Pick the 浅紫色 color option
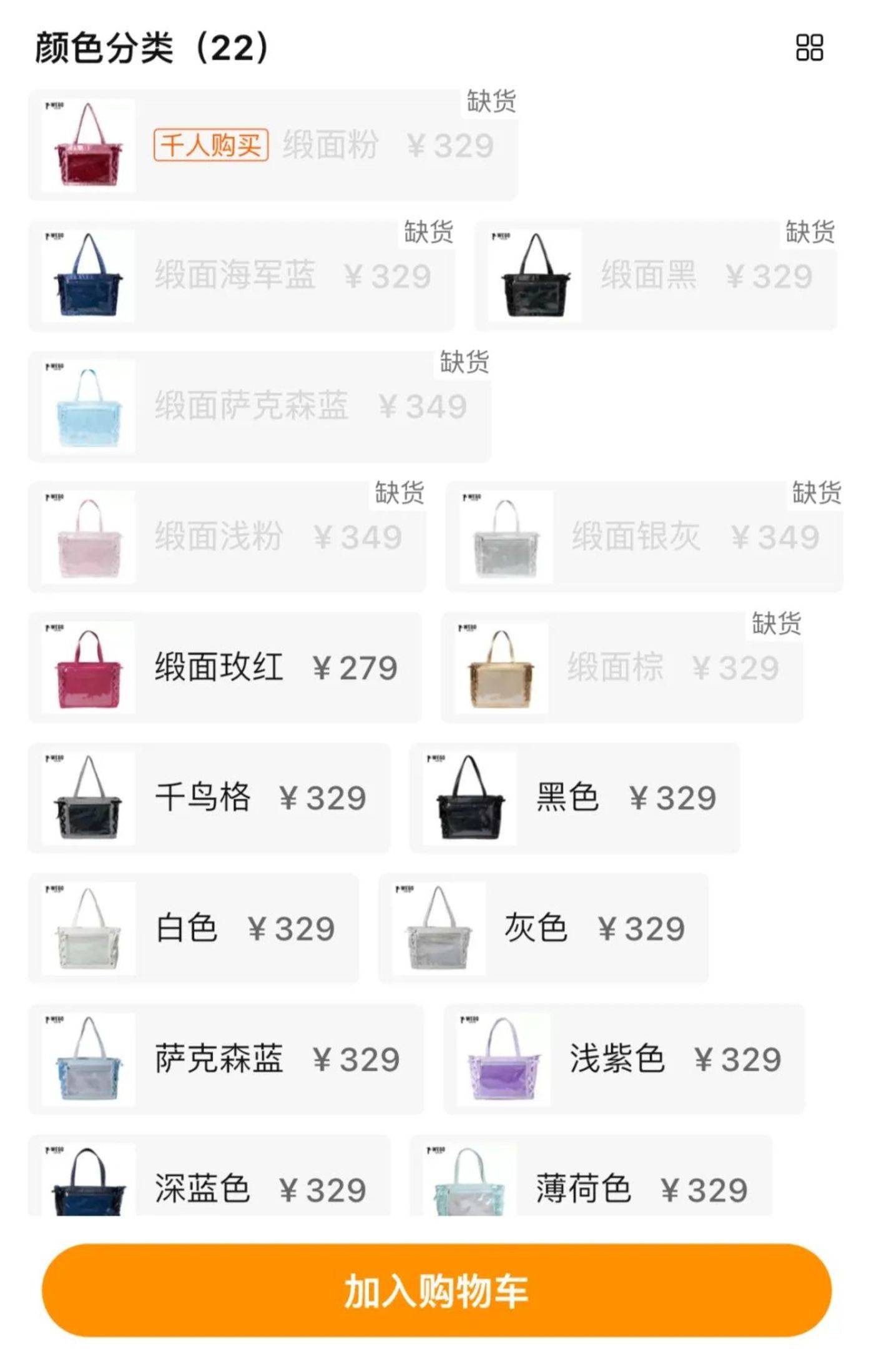The height and width of the screenshot is (1372, 874). click(x=624, y=1059)
